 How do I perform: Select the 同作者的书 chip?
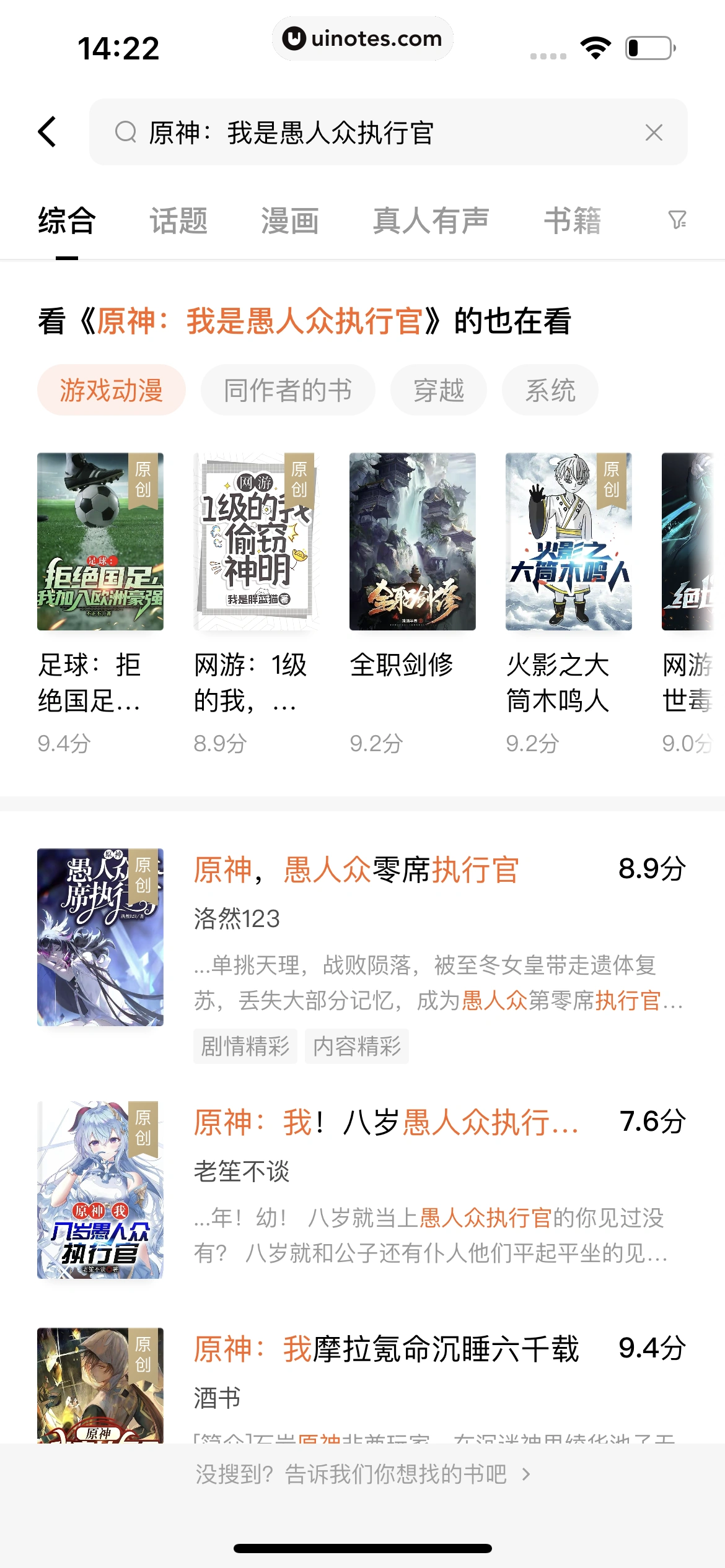pos(288,390)
